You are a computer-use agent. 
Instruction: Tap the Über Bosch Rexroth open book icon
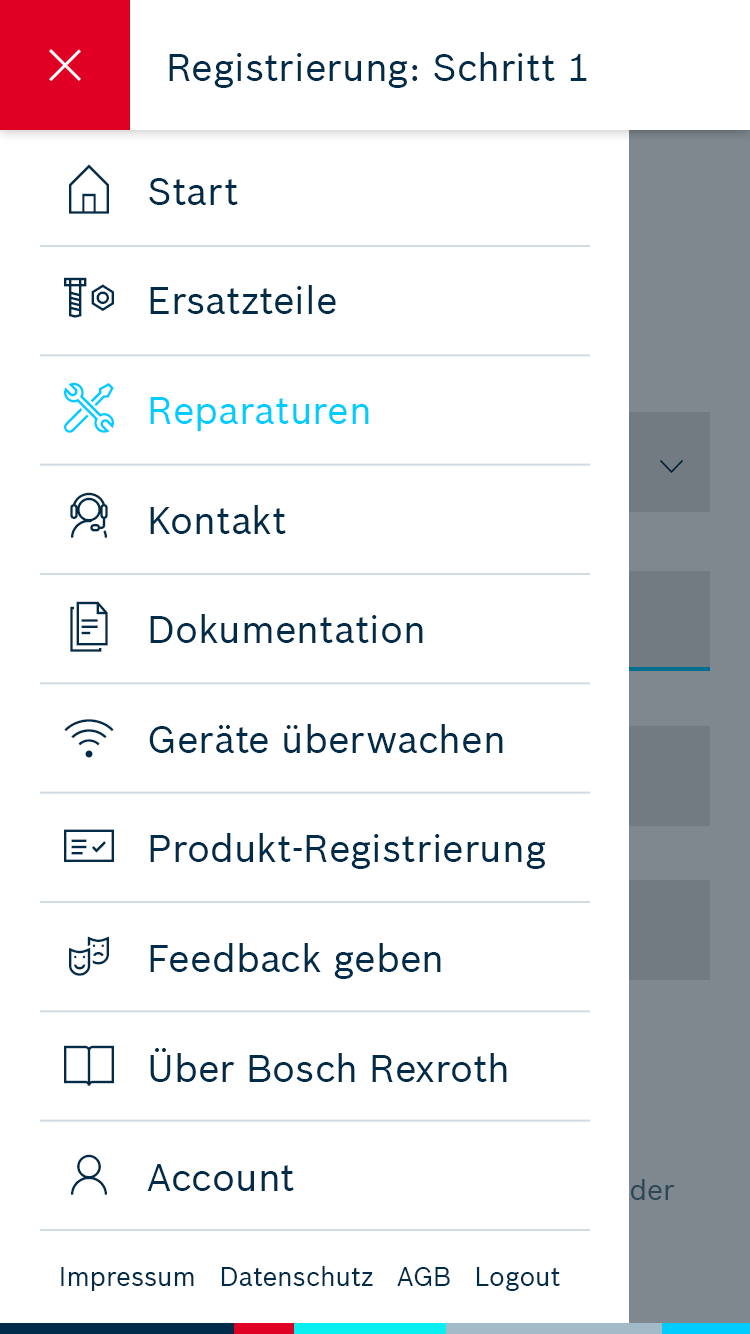(x=88, y=1066)
